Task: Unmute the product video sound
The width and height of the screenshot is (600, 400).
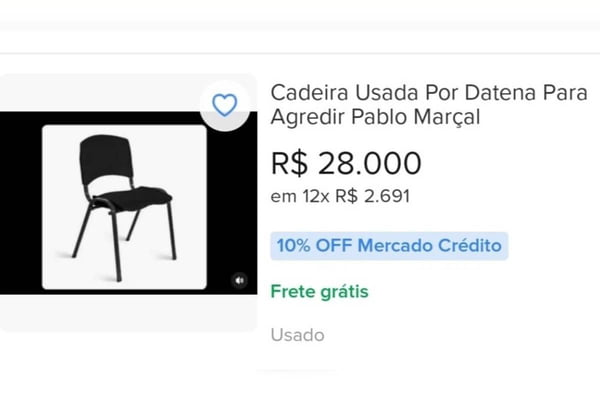Action: click(x=239, y=281)
